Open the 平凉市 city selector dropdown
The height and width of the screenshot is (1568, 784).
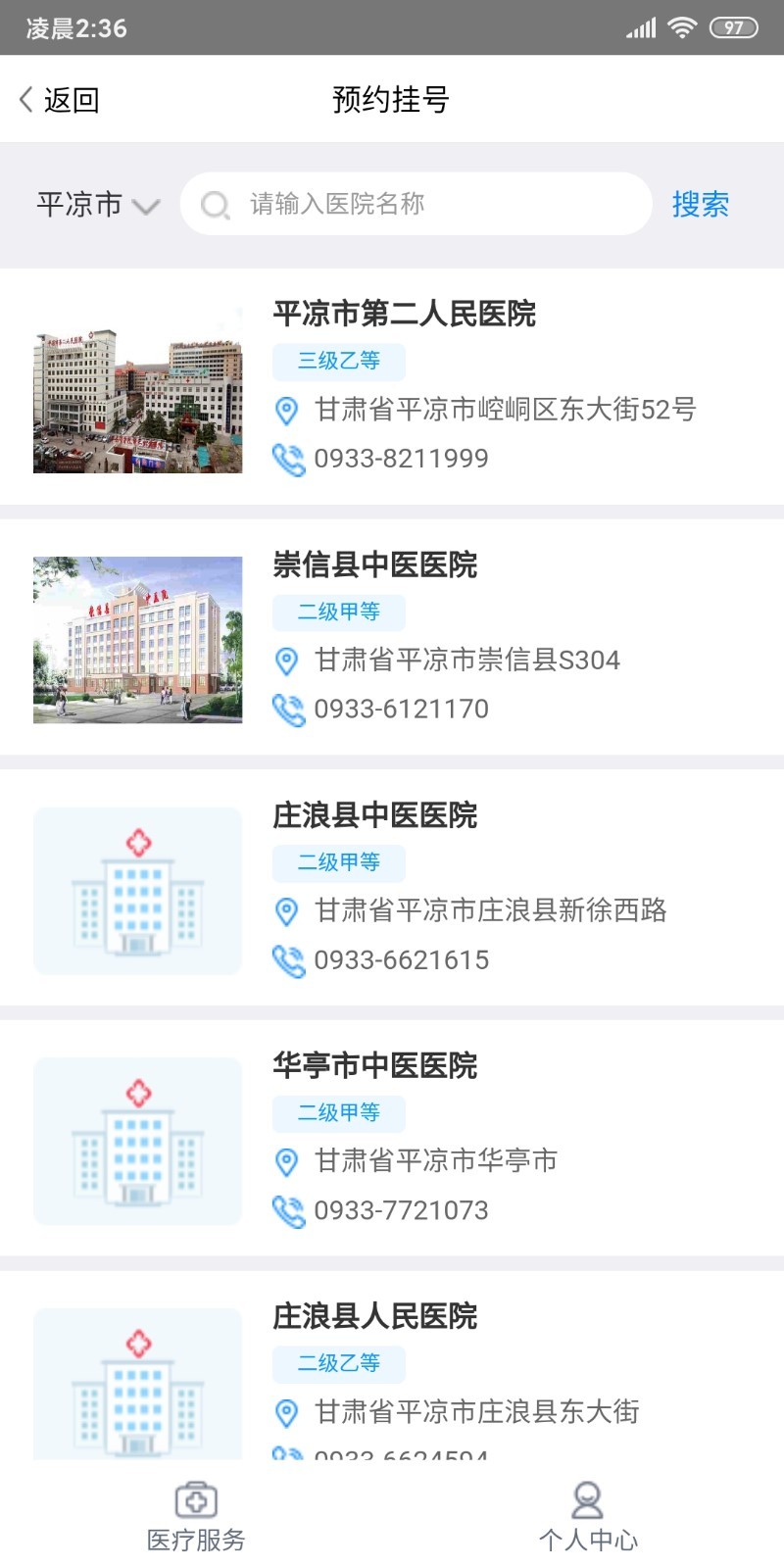click(98, 204)
